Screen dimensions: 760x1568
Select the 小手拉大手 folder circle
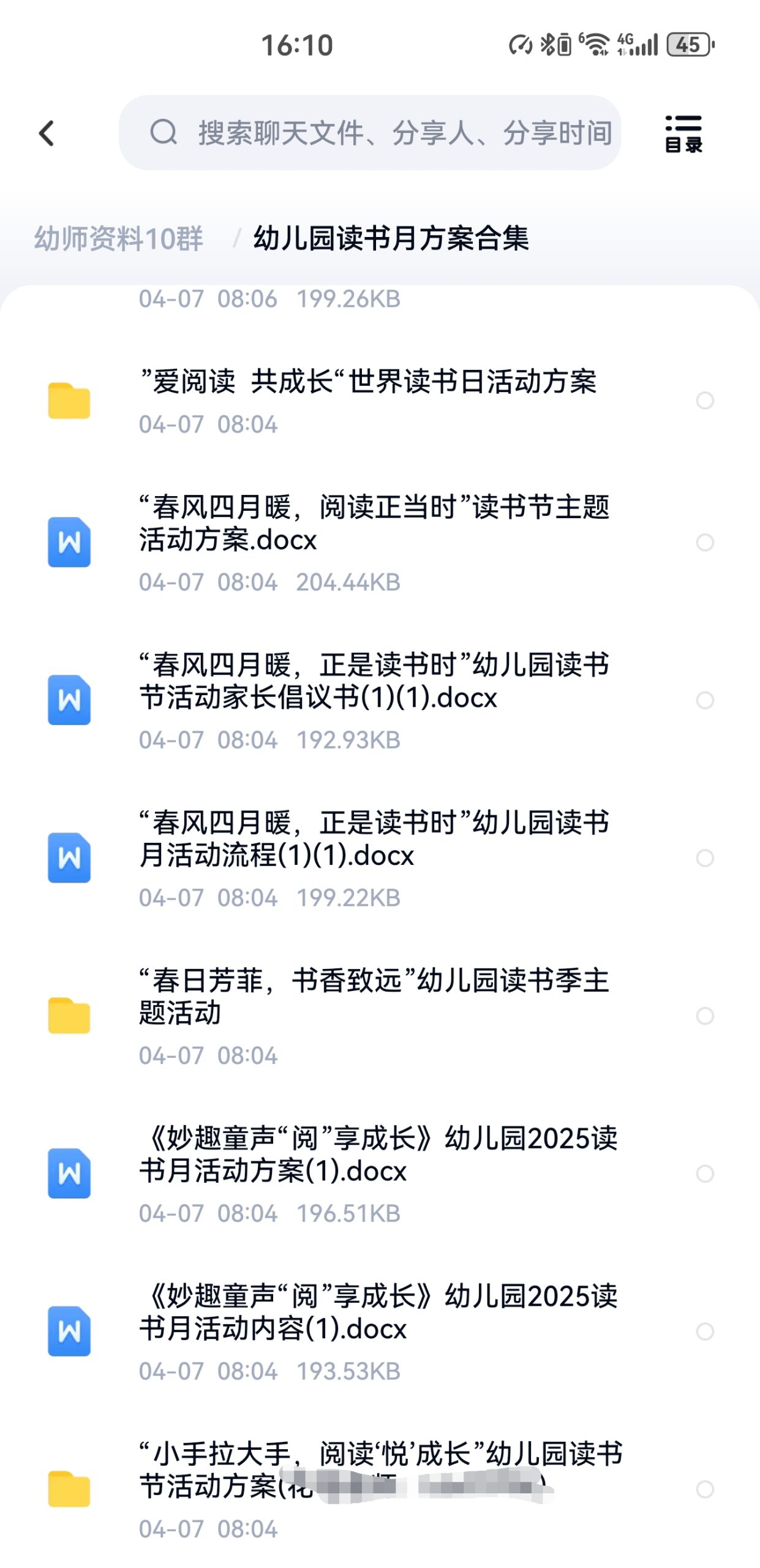(x=705, y=1490)
